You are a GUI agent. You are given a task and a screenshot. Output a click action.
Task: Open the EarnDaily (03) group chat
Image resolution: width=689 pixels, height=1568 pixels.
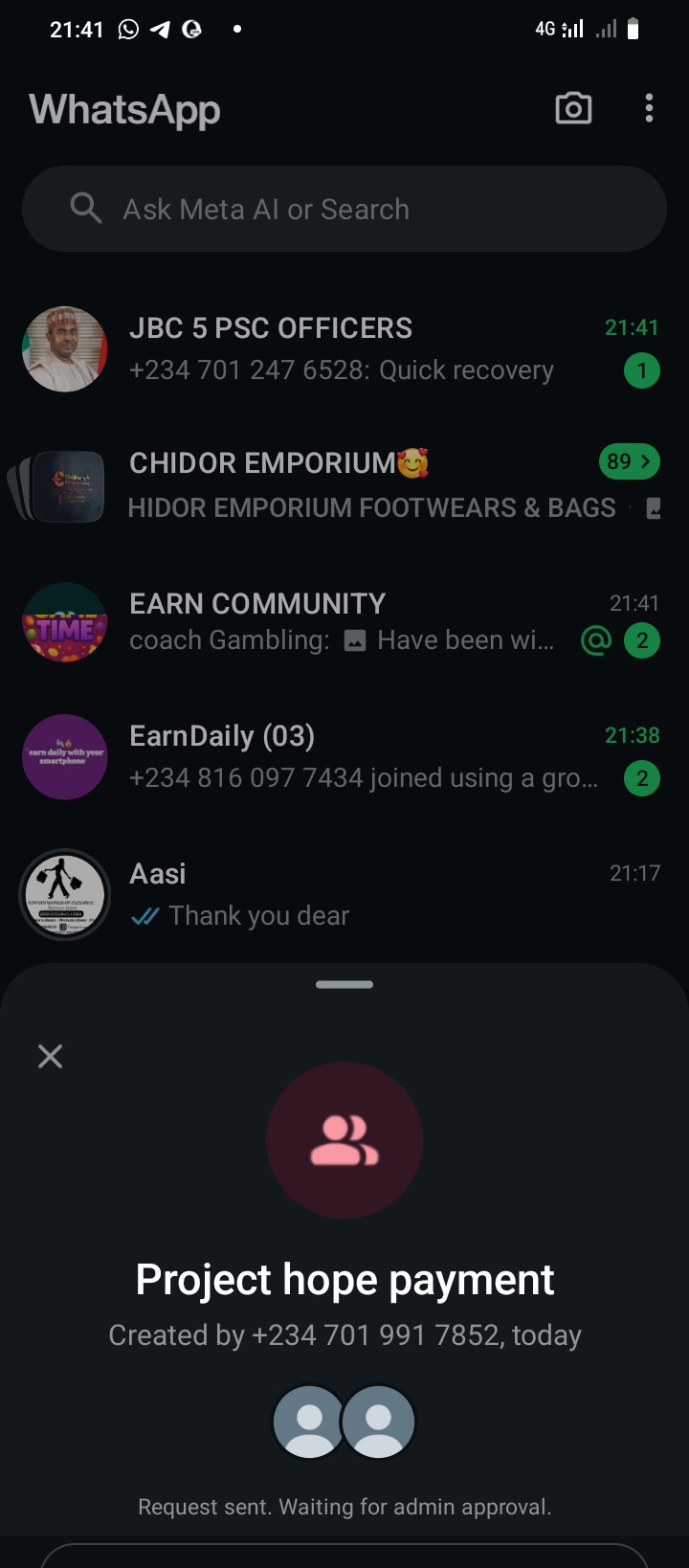pos(364,756)
